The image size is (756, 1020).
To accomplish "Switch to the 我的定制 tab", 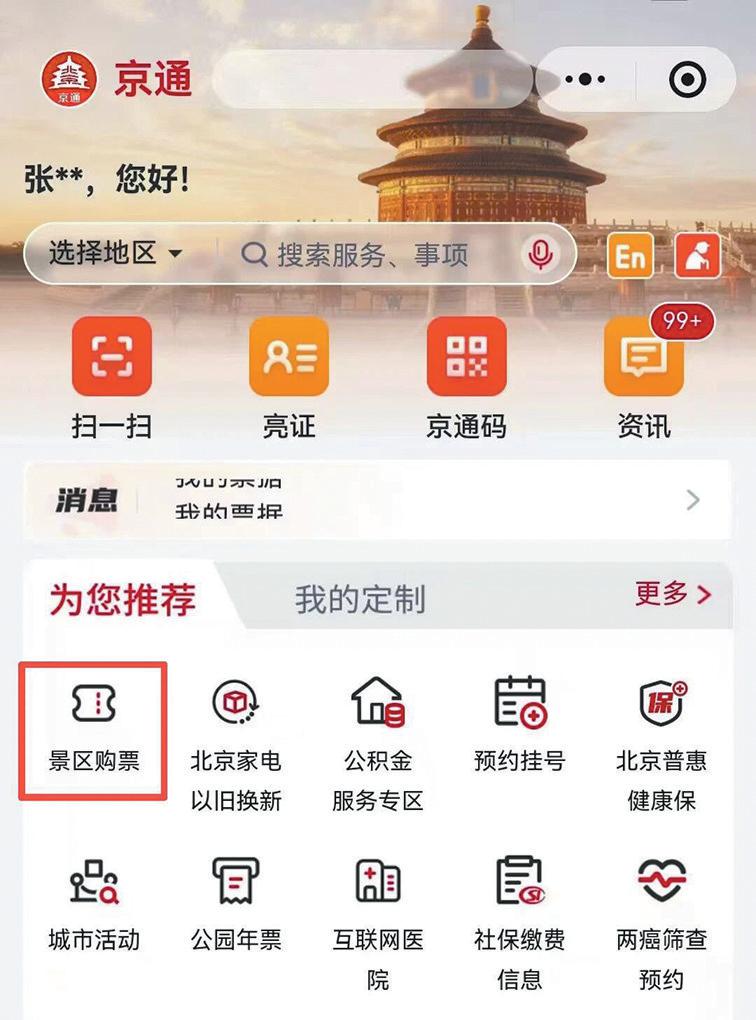I will click(360, 599).
